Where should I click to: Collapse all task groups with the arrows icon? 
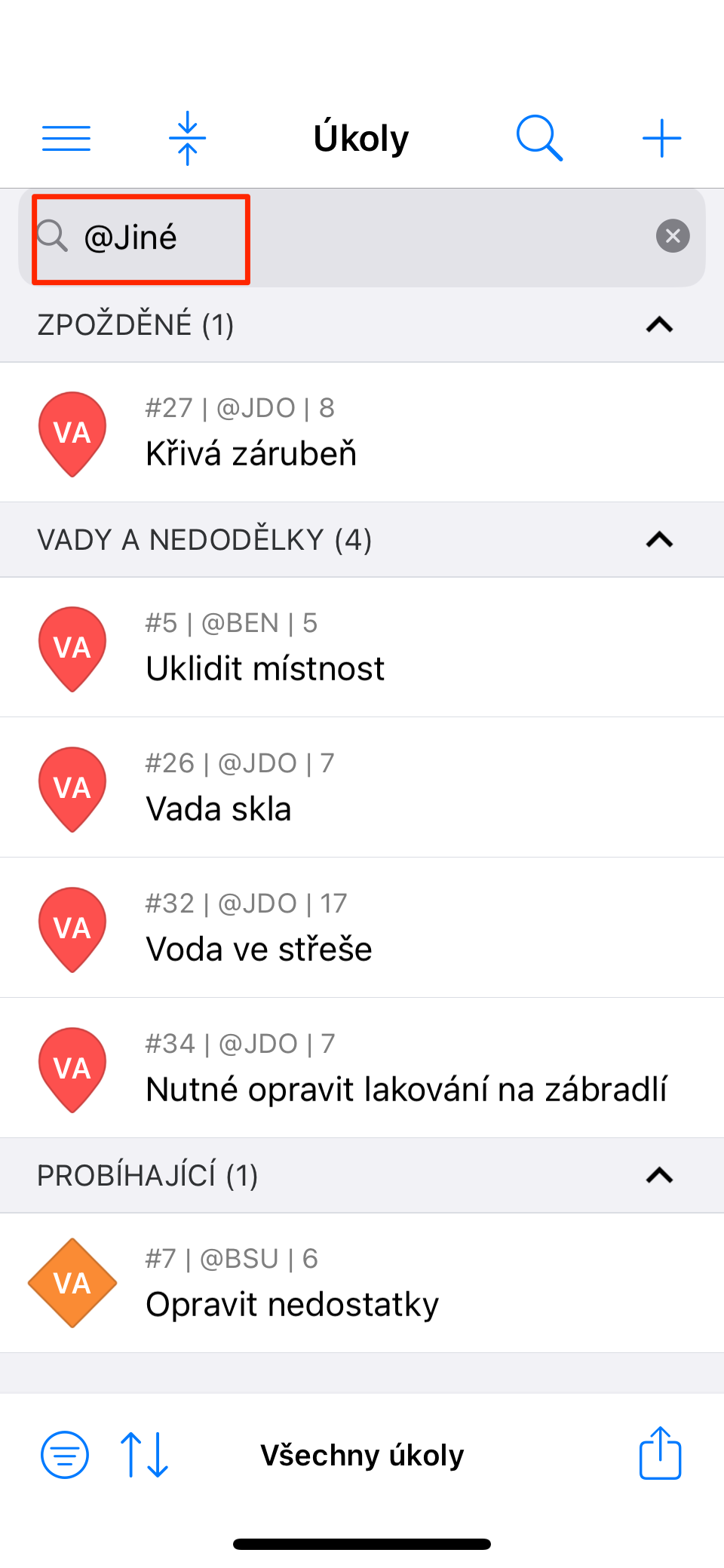tap(188, 139)
